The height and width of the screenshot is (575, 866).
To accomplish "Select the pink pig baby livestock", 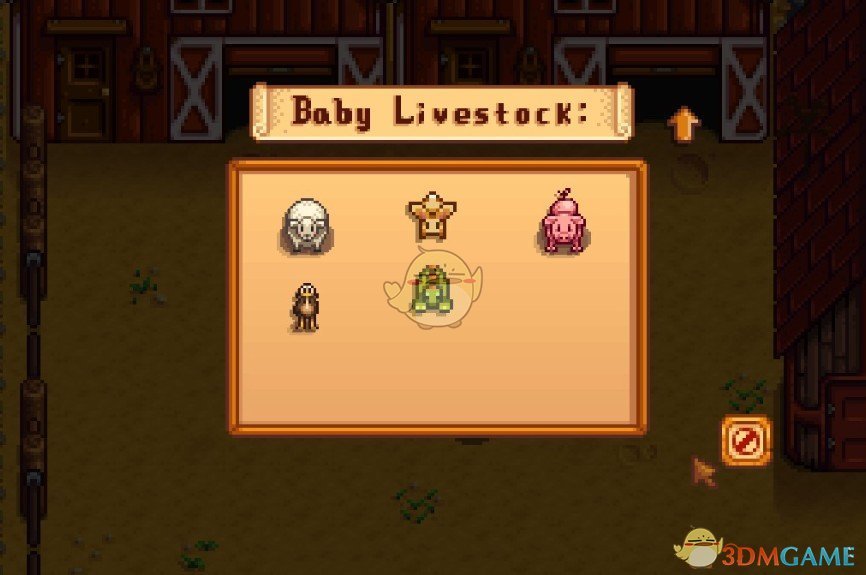I will (x=562, y=222).
